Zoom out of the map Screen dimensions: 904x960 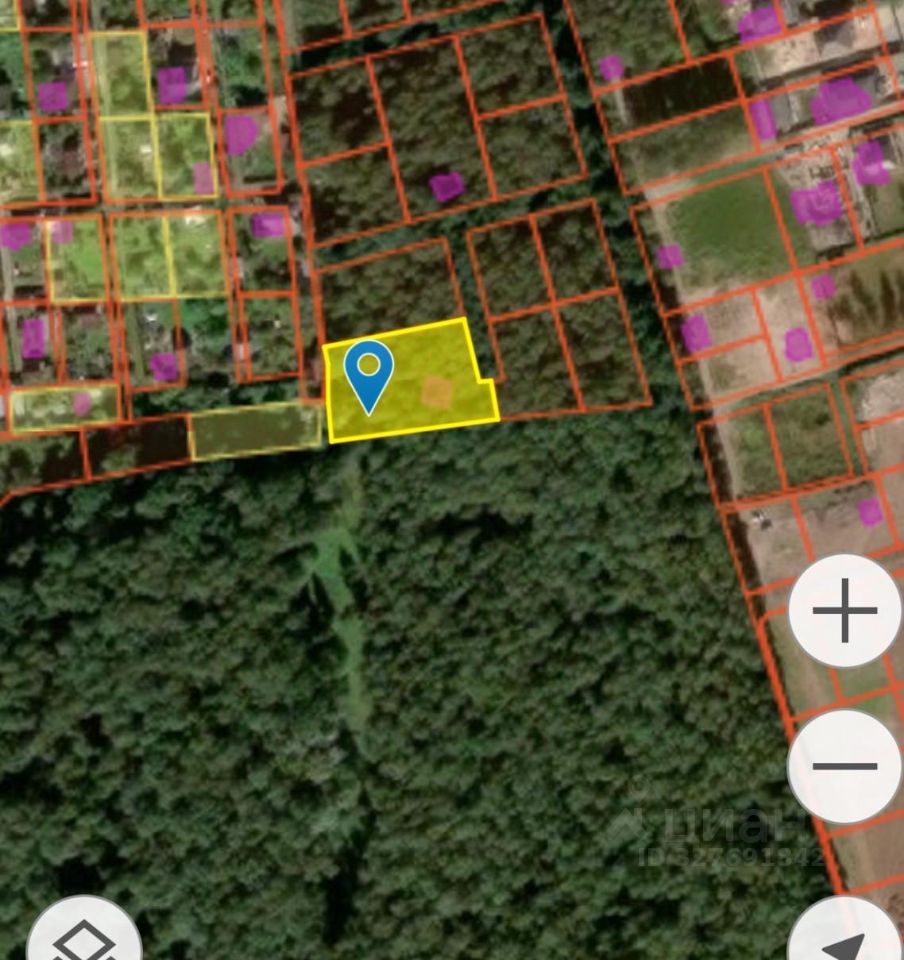pyautogui.click(x=844, y=766)
